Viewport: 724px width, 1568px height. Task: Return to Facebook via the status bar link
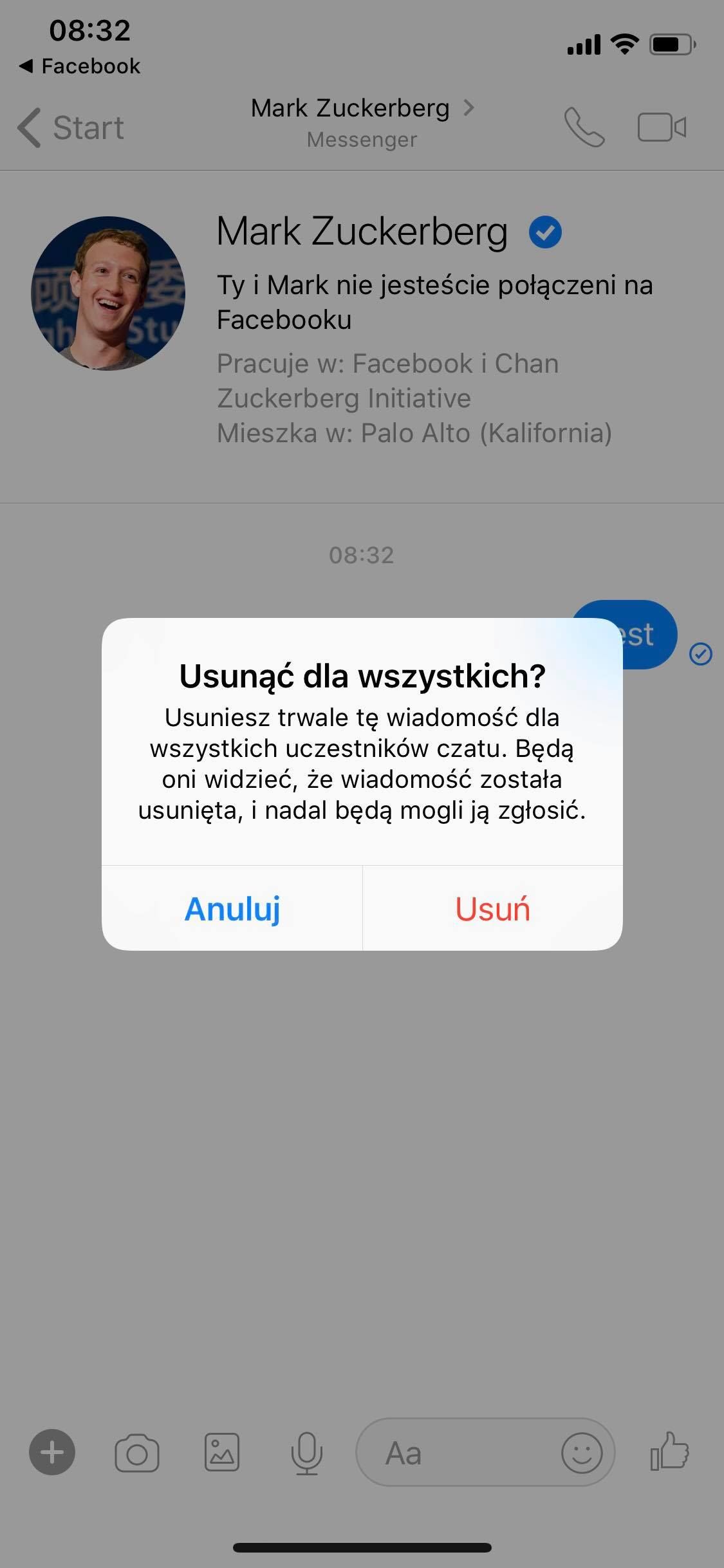(79, 65)
